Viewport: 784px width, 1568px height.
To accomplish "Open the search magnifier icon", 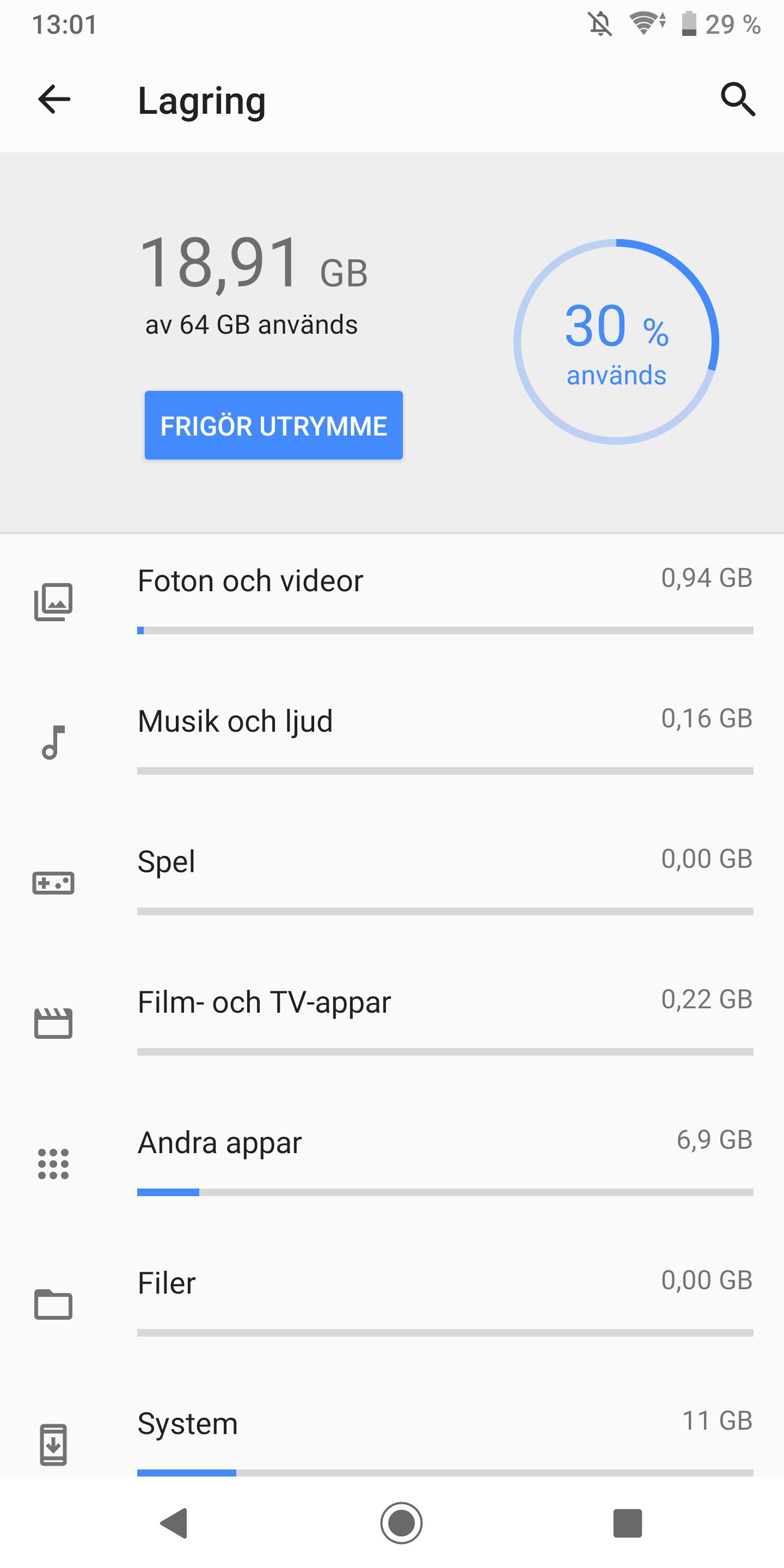I will point(737,100).
